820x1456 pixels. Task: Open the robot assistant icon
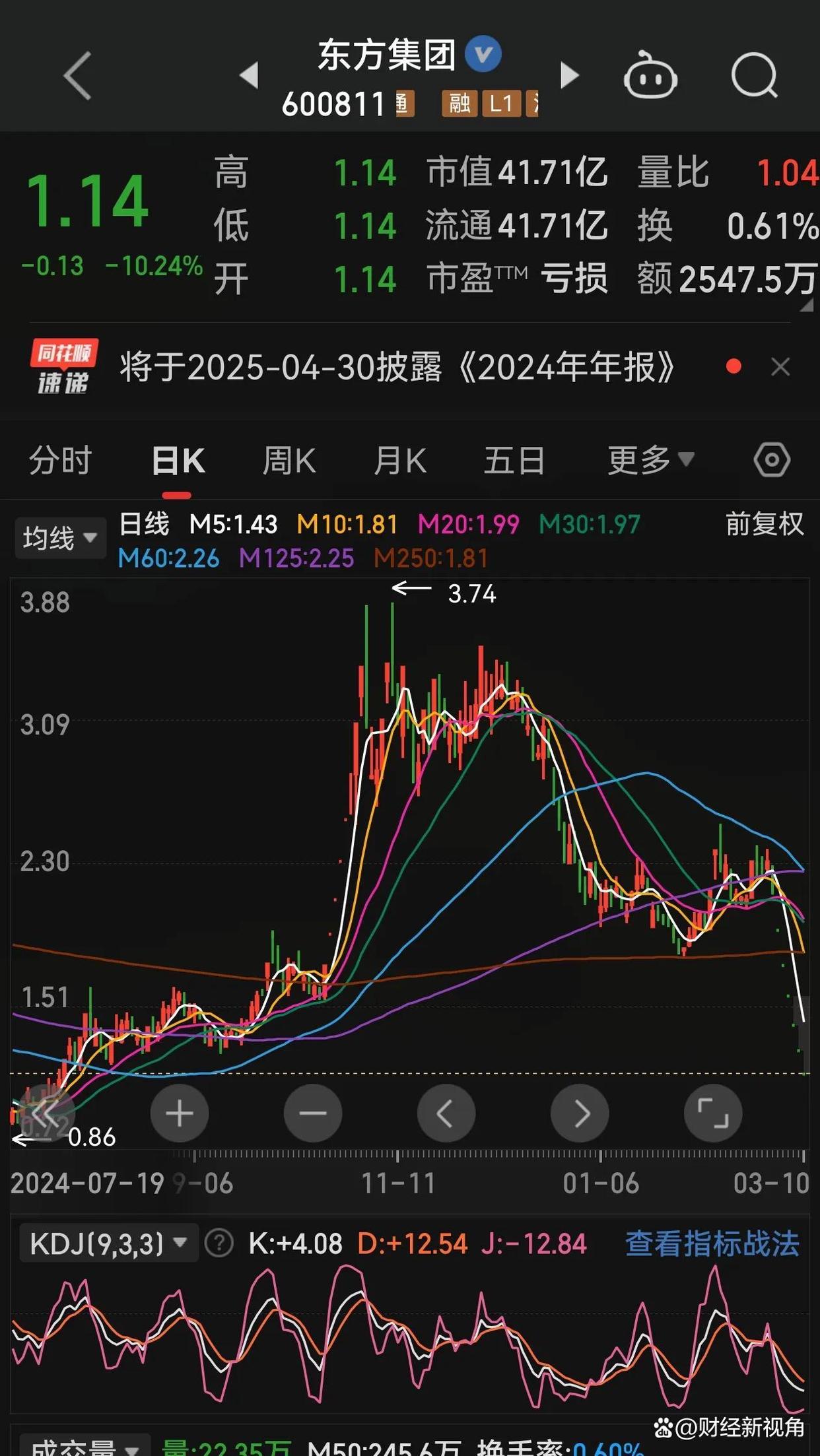(650, 76)
